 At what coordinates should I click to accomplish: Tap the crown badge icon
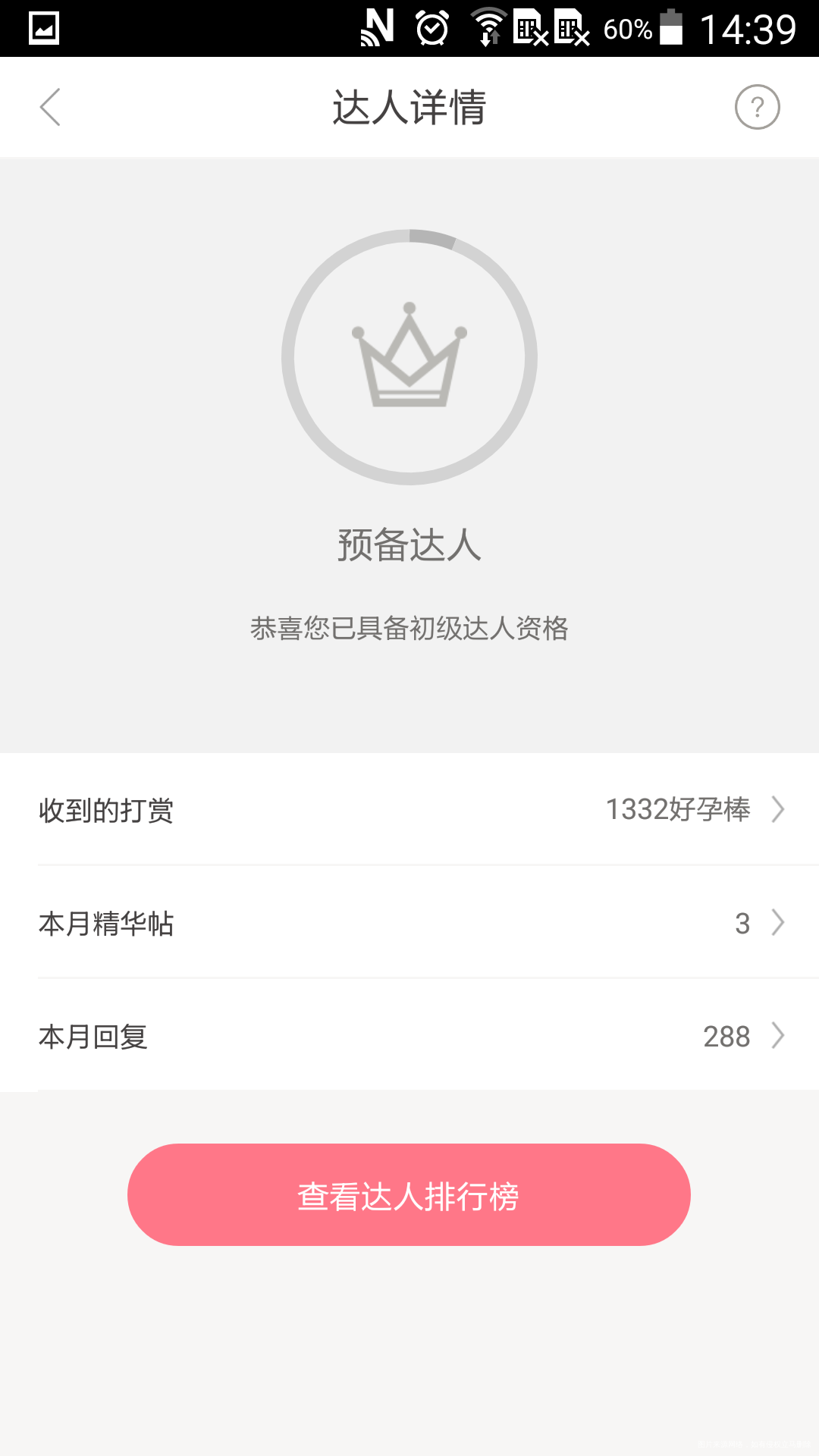[x=409, y=356]
